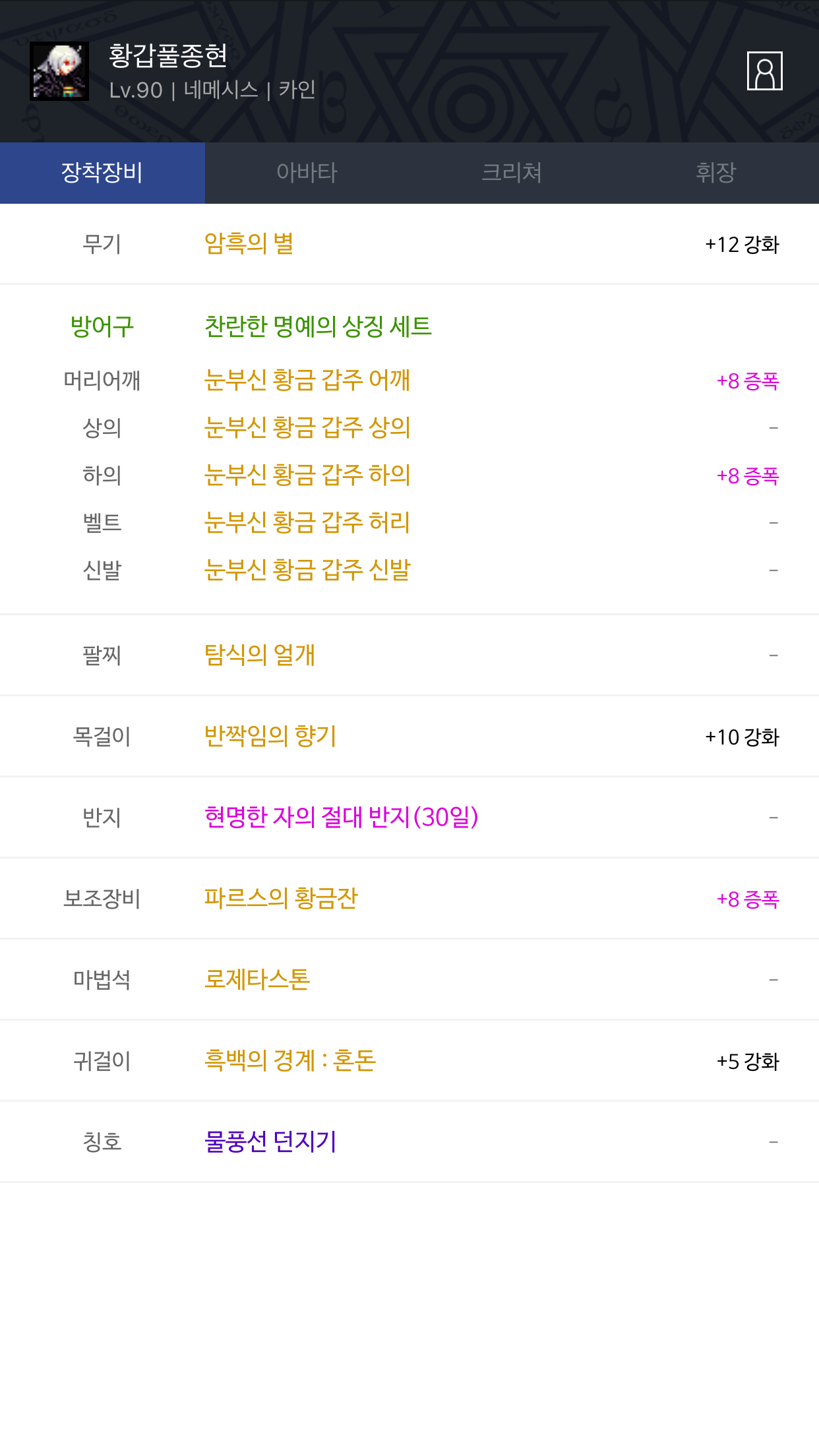View earring 흑백의 경계 : 혼돈
Viewport: 819px width, 1456px height.
[x=290, y=1060]
